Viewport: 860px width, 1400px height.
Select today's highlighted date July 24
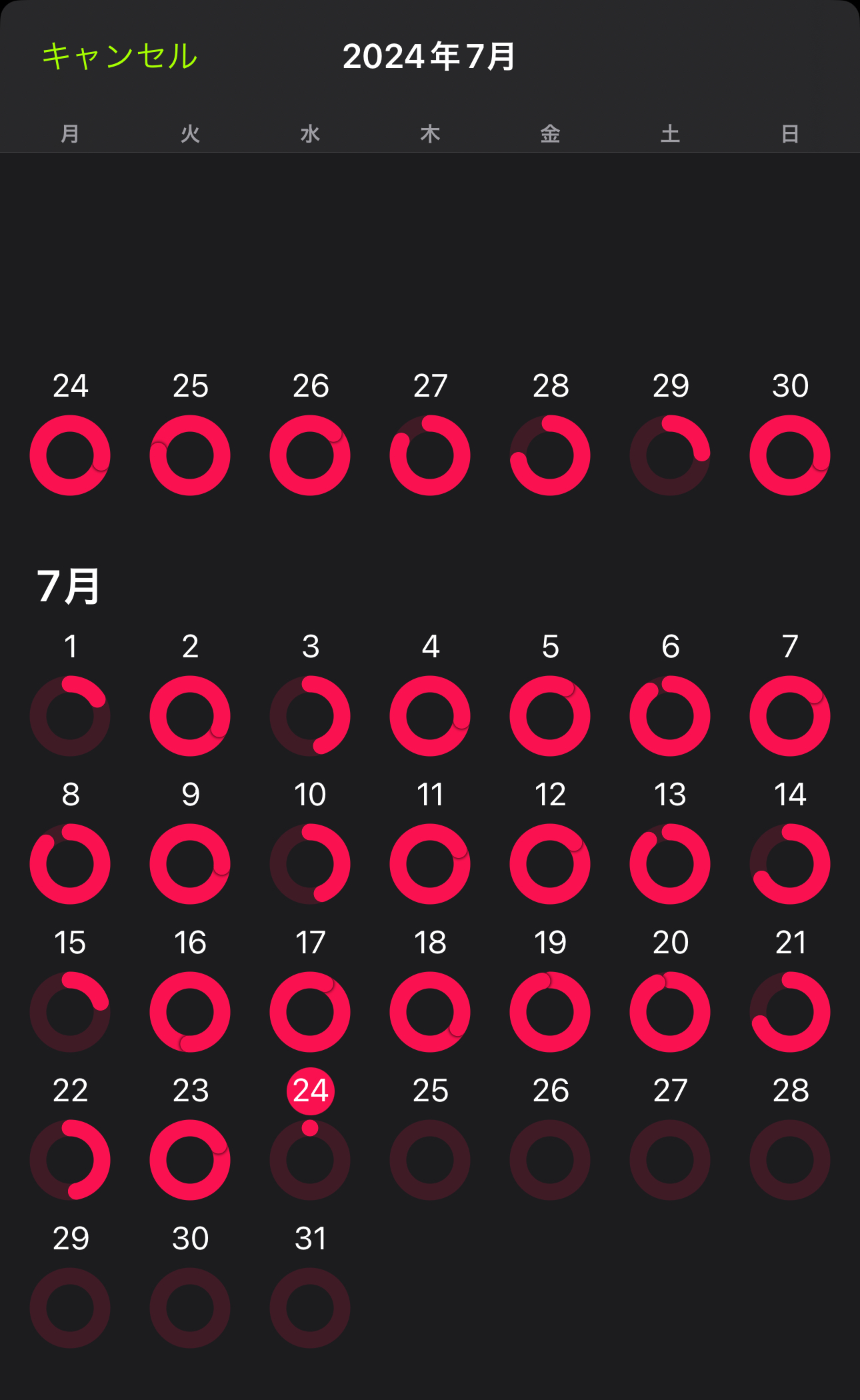(x=310, y=1091)
